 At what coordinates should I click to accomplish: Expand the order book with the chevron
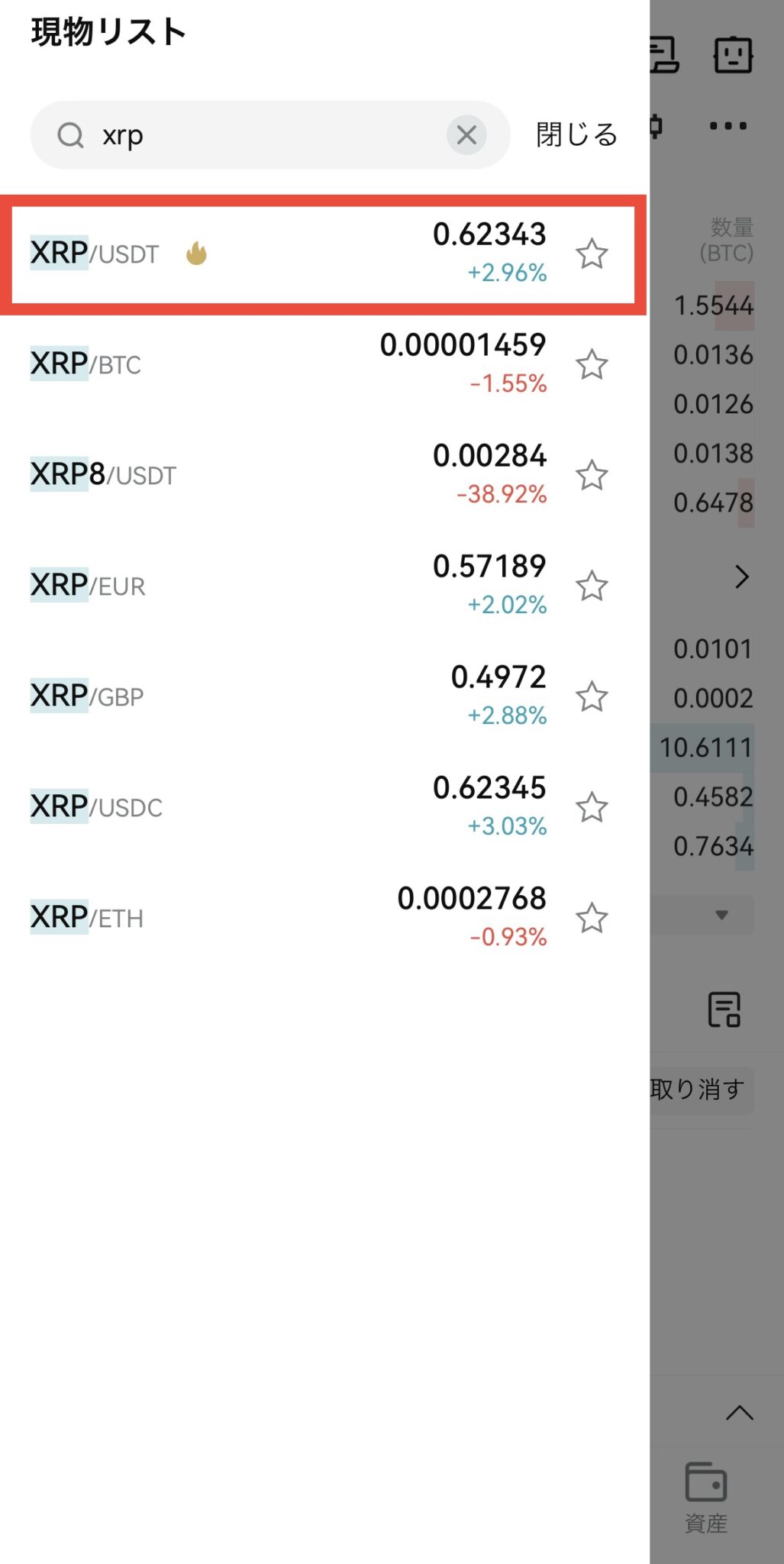click(741, 578)
